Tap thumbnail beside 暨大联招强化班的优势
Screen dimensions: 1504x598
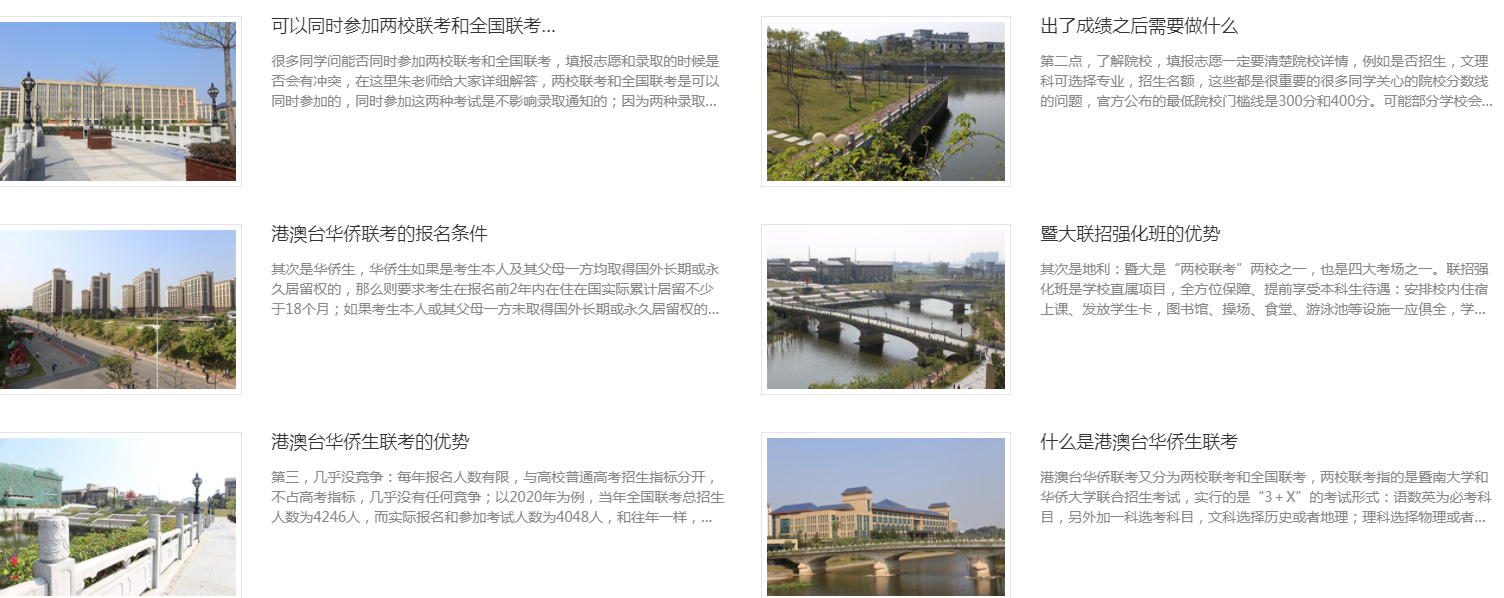point(885,309)
